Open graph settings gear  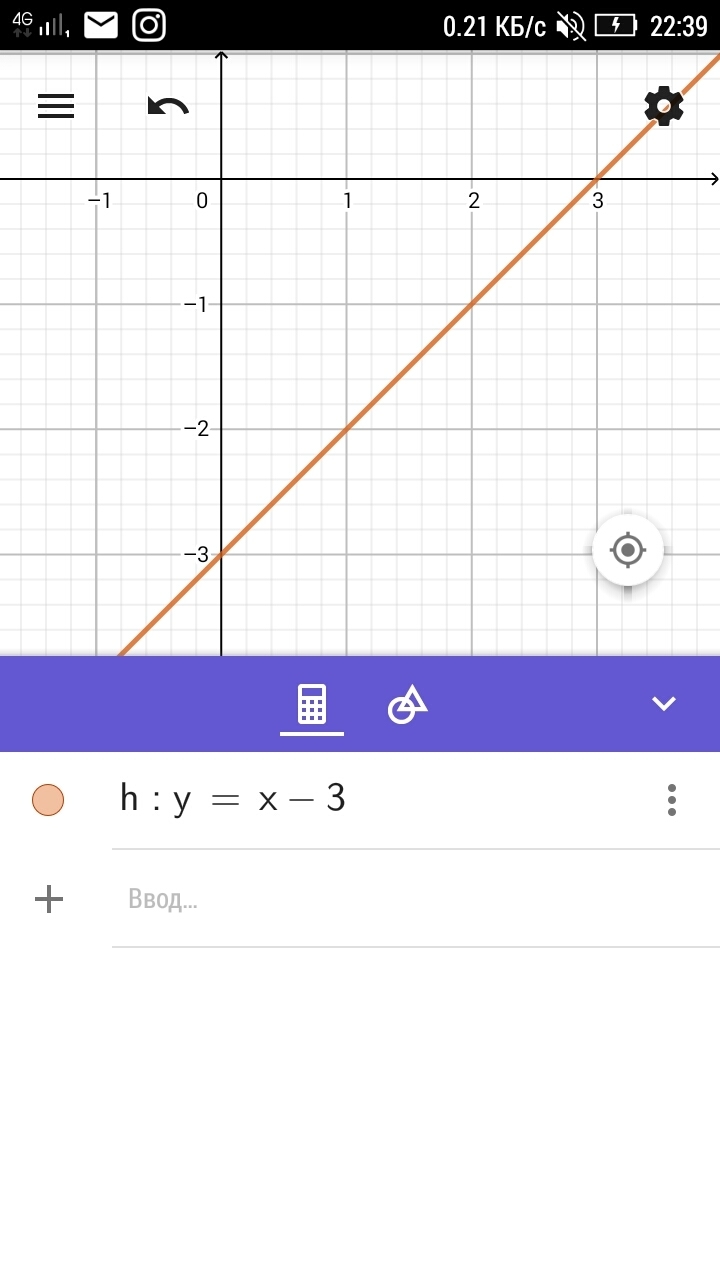point(664,106)
